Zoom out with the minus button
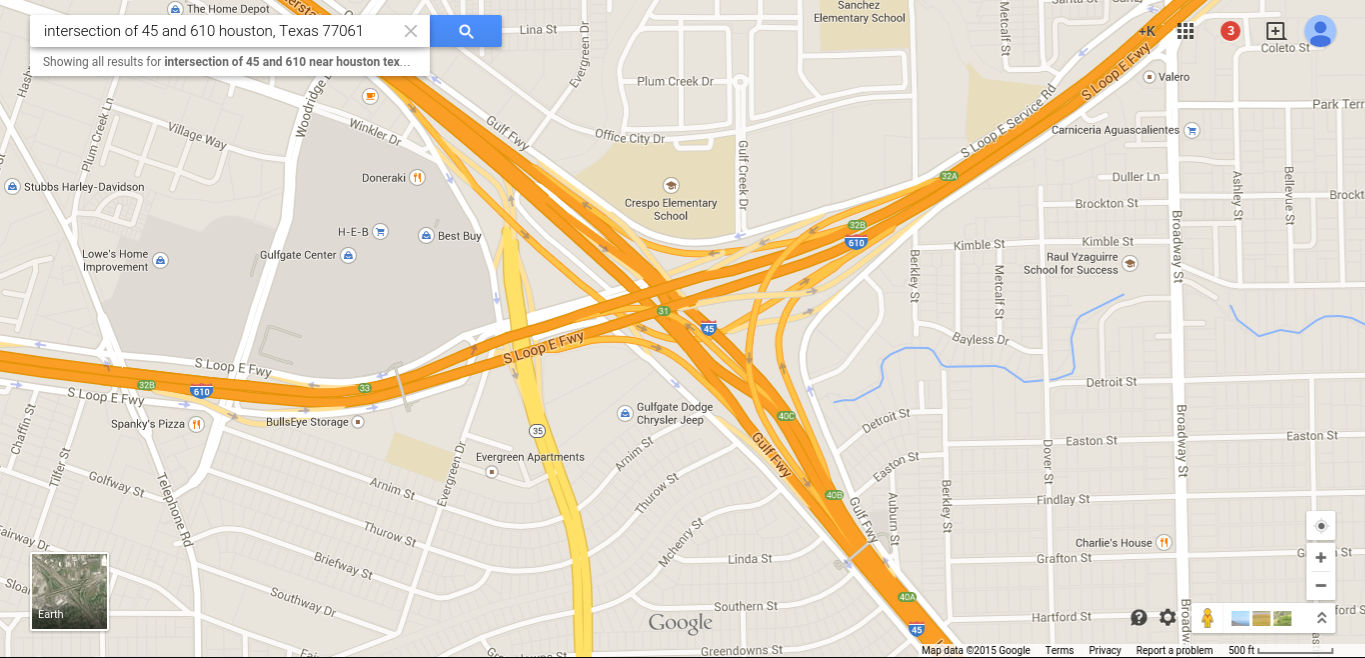Viewport: 1365px width, 658px height. point(1320,585)
